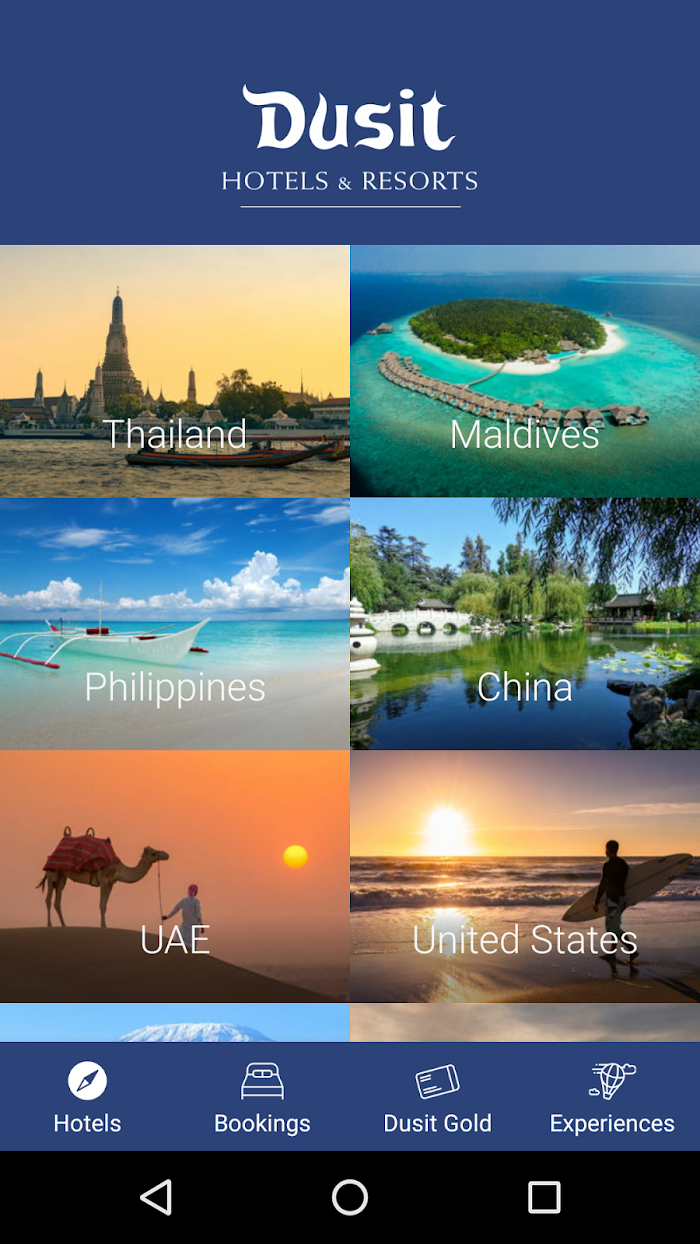Select the Maldives destination tile

click(525, 371)
